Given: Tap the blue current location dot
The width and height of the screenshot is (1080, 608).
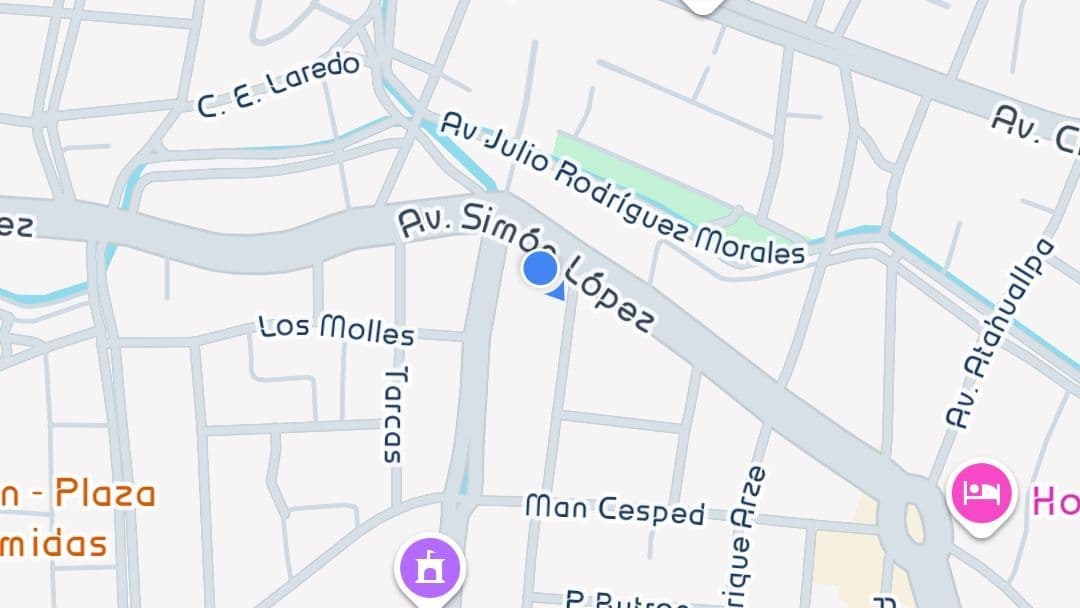Looking at the screenshot, I should click(x=541, y=269).
